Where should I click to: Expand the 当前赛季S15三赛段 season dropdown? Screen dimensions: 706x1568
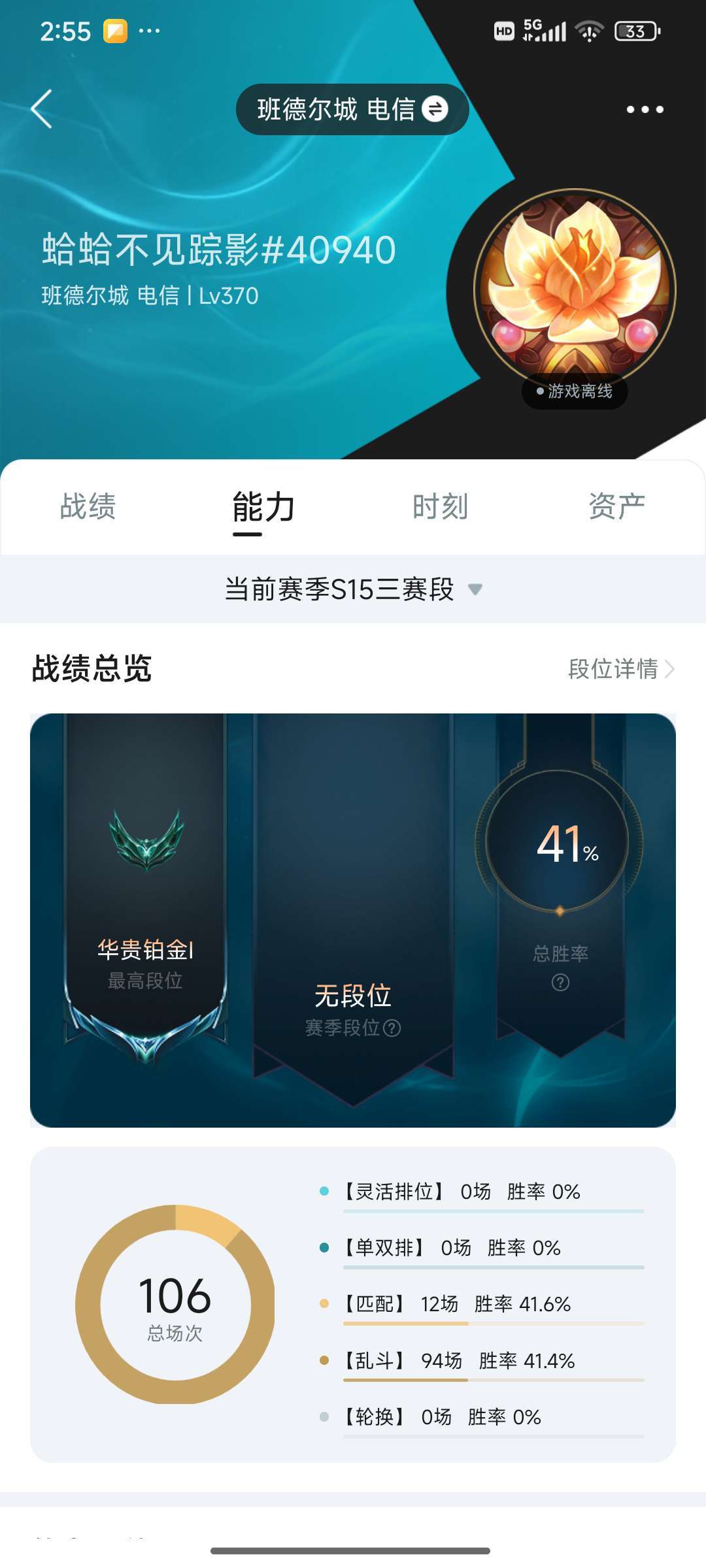[x=353, y=589]
